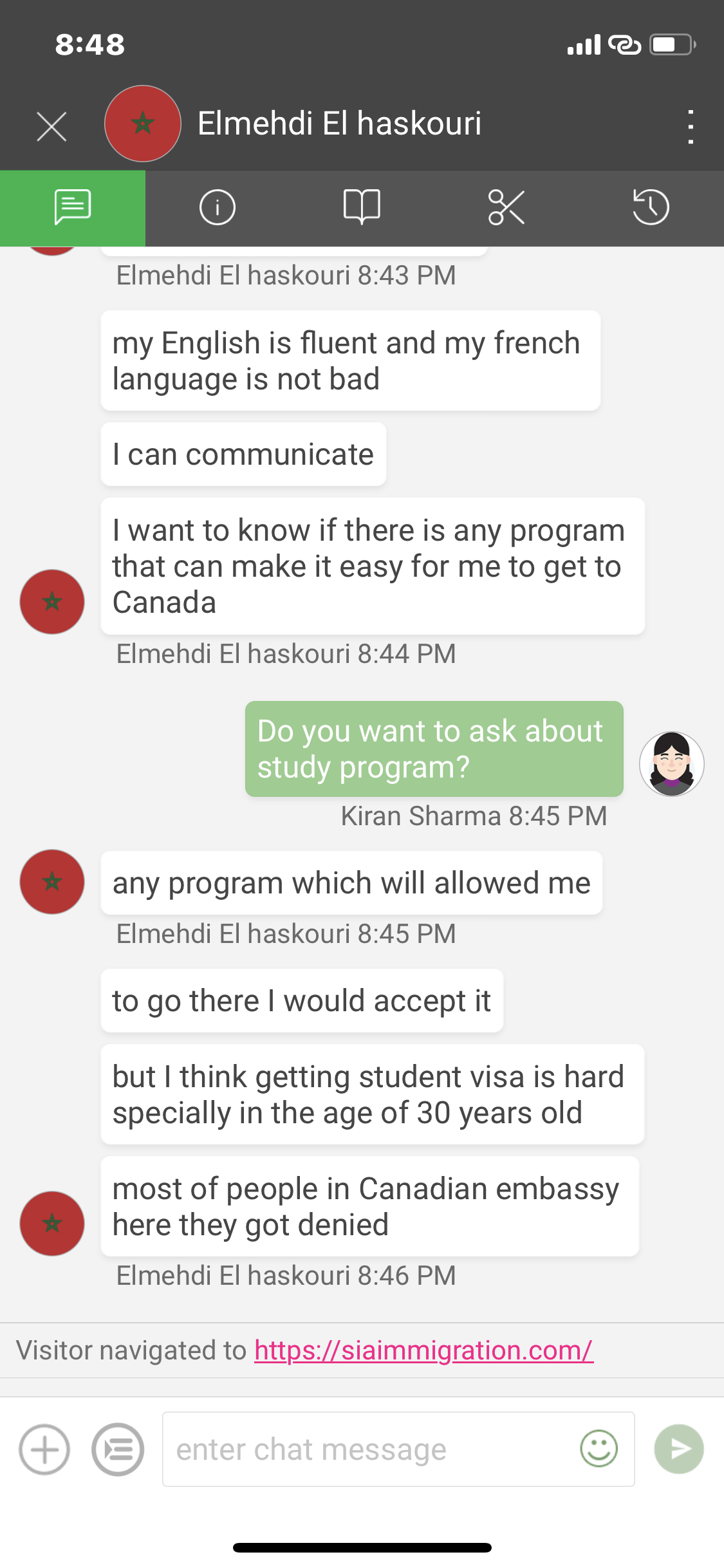Tap the plus attachment button
The width and height of the screenshot is (724, 1568).
click(44, 1450)
